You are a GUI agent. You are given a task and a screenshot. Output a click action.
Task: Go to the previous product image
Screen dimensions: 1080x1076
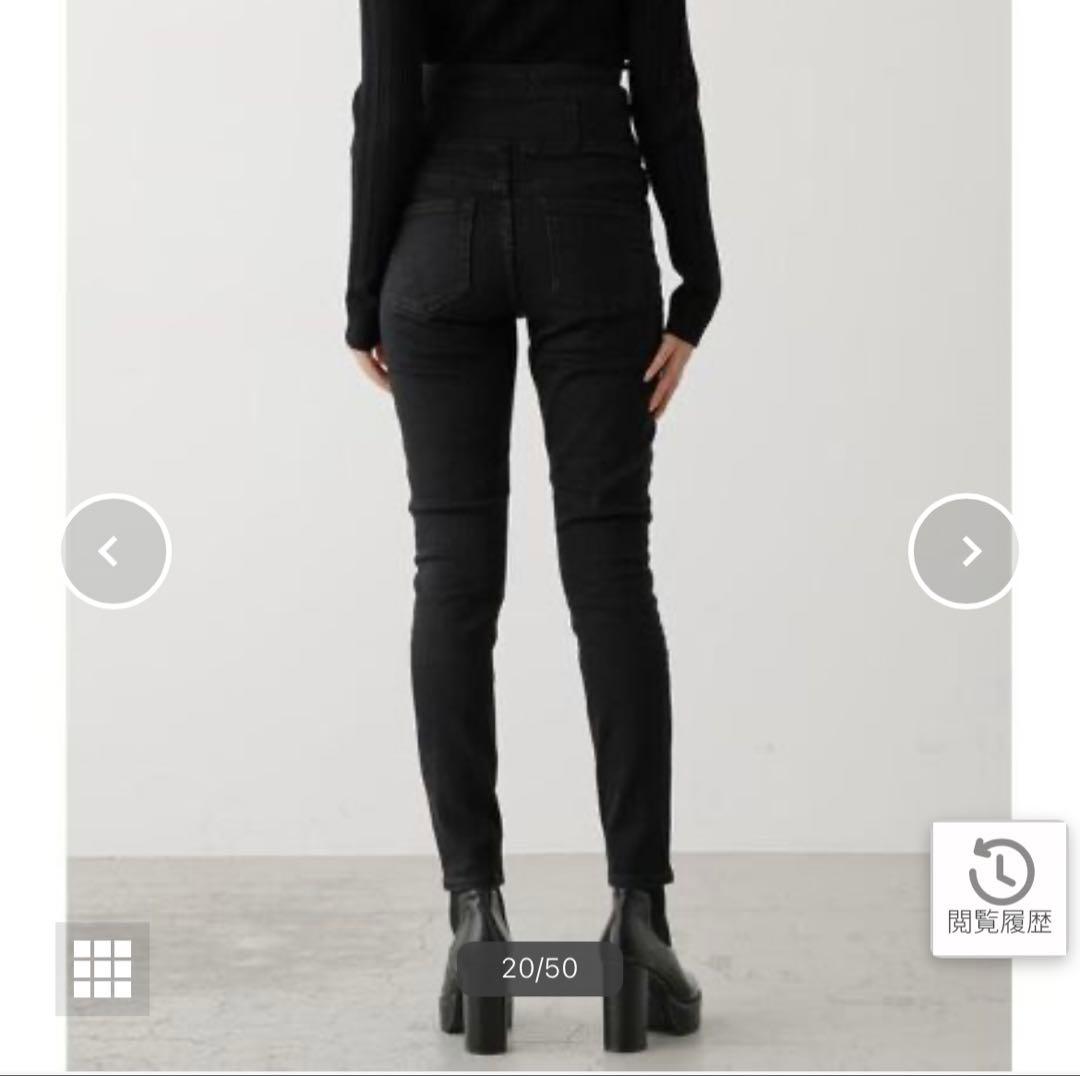(116, 551)
